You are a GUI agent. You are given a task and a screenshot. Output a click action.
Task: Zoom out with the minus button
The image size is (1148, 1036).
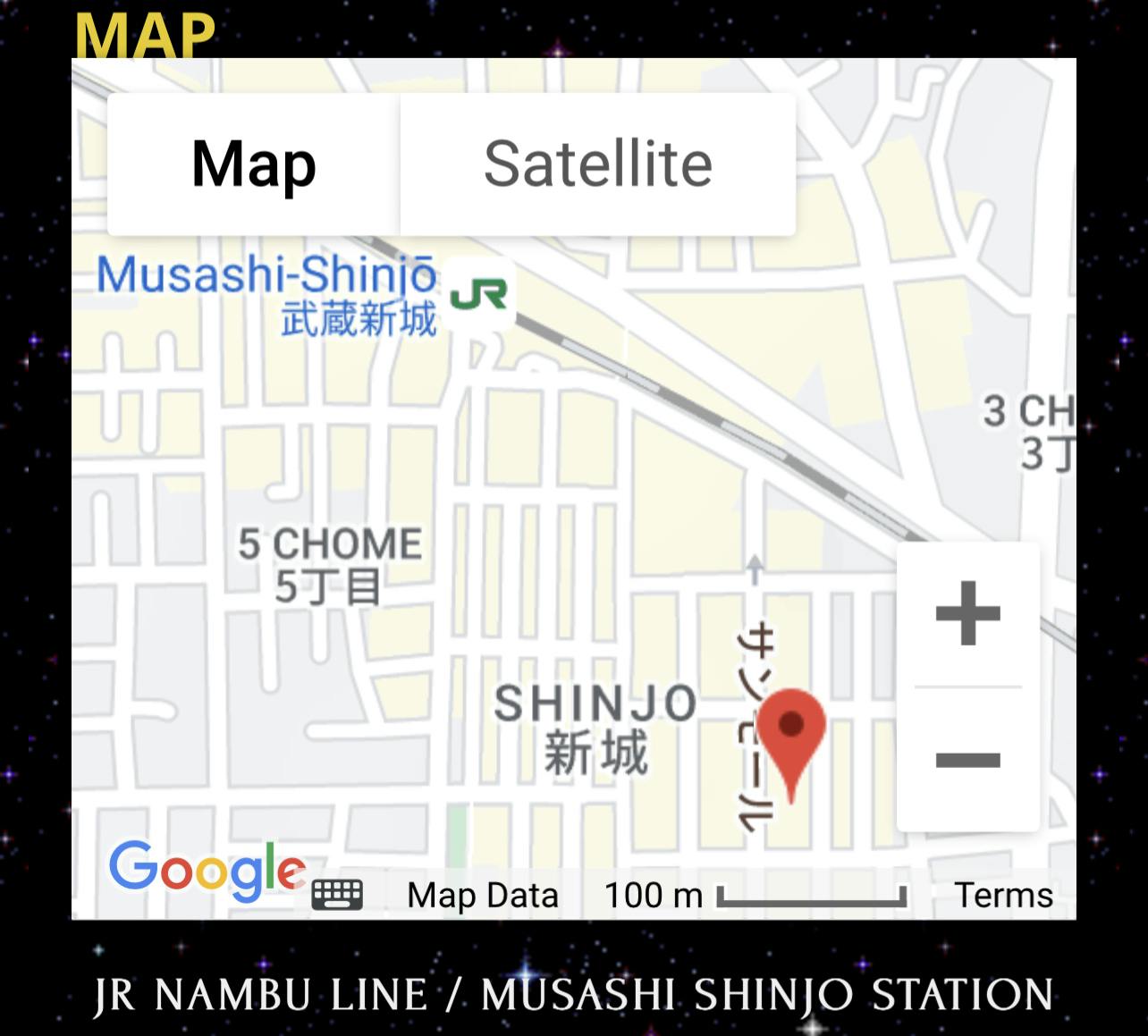pos(968,760)
